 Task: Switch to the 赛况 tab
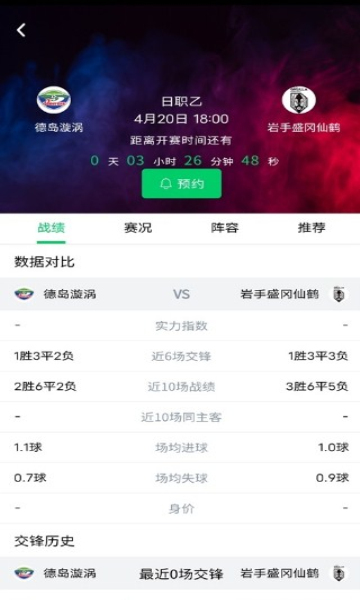pyautogui.click(x=138, y=228)
